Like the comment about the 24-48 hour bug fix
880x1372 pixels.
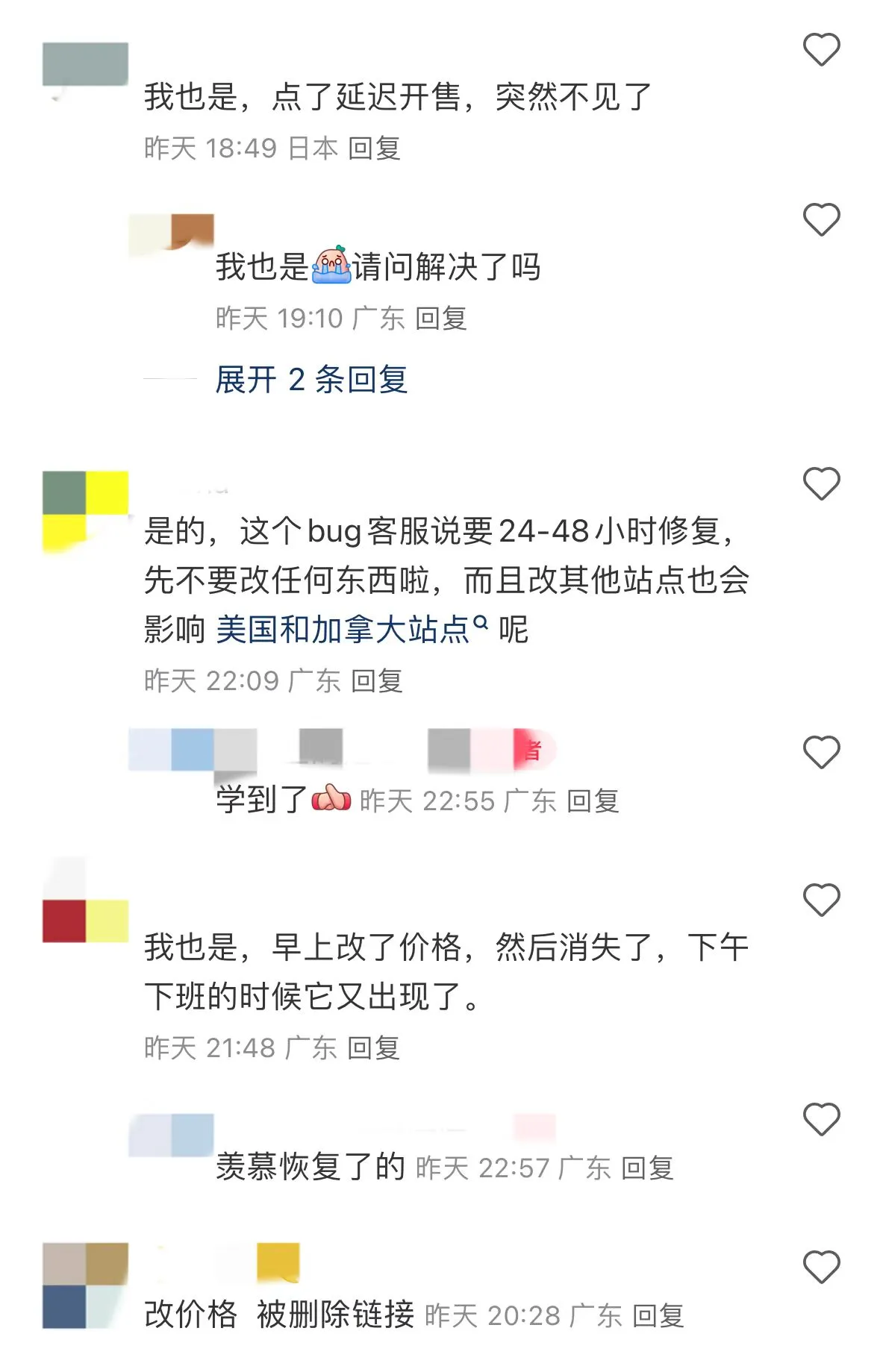(x=821, y=483)
